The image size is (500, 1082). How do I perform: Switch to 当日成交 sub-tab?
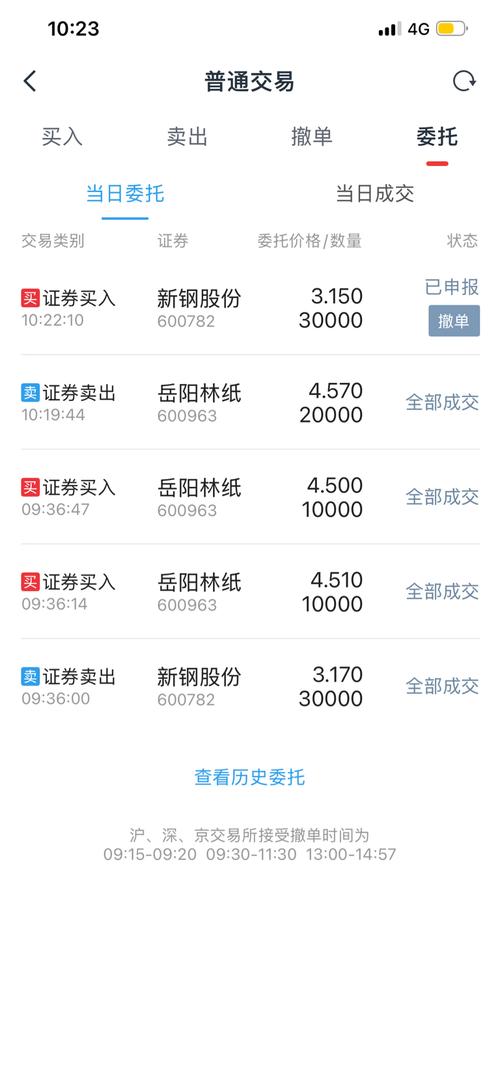(x=374, y=193)
